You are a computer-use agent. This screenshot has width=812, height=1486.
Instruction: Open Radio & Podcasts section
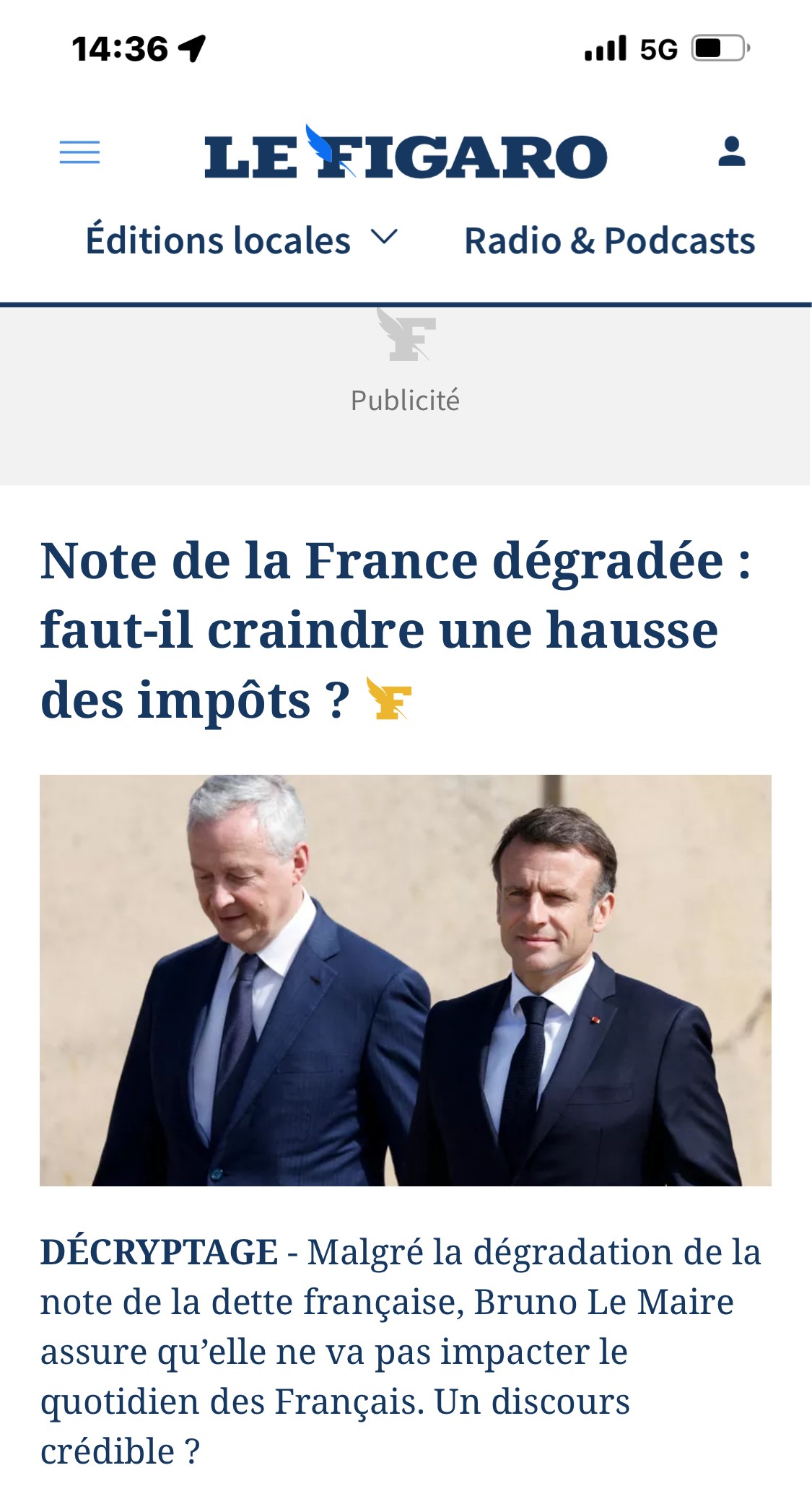[x=609, y=240]
